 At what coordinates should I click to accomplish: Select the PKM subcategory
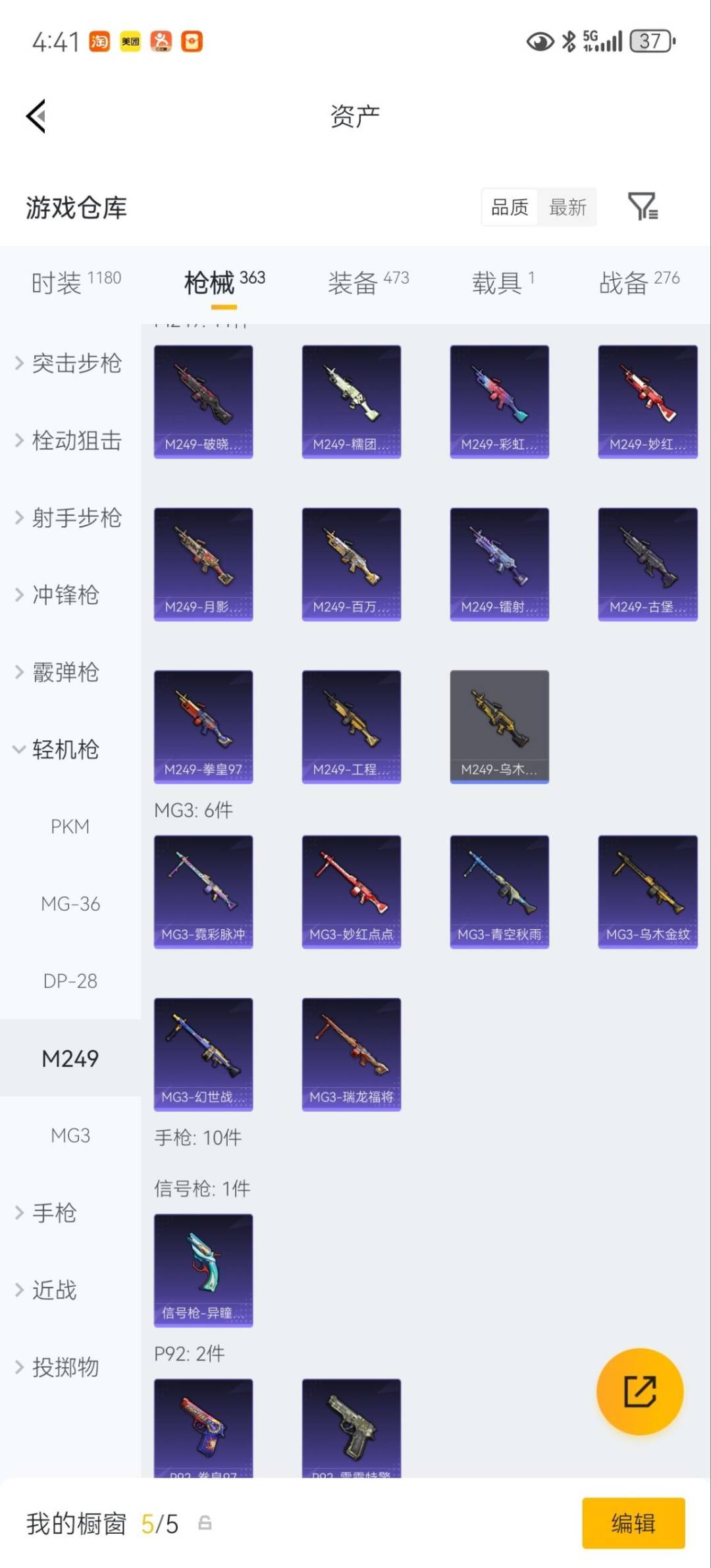70,826
